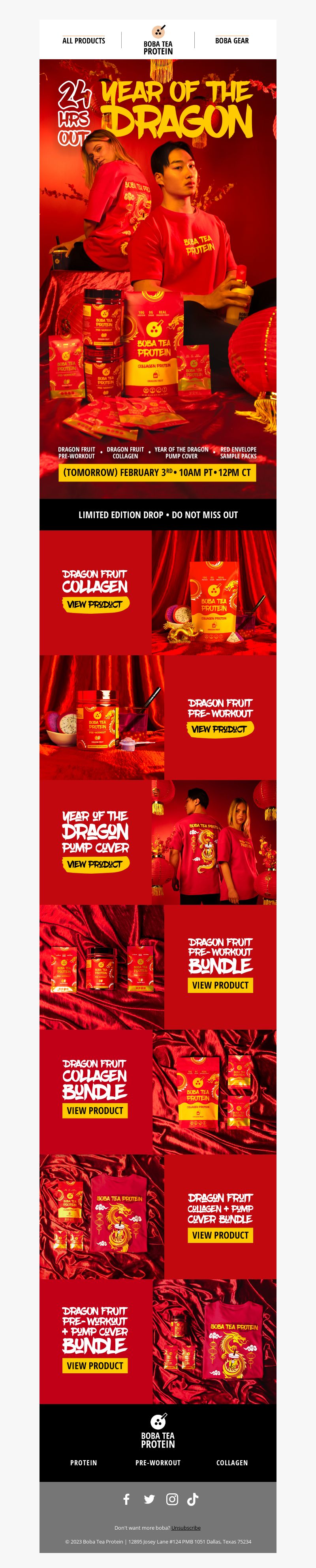This screenshot has width=316, height=1568.
Task: View the Dragon Fruit Pre-Workout Bundle
Action: pyautogui.click(x=220, y=985)
